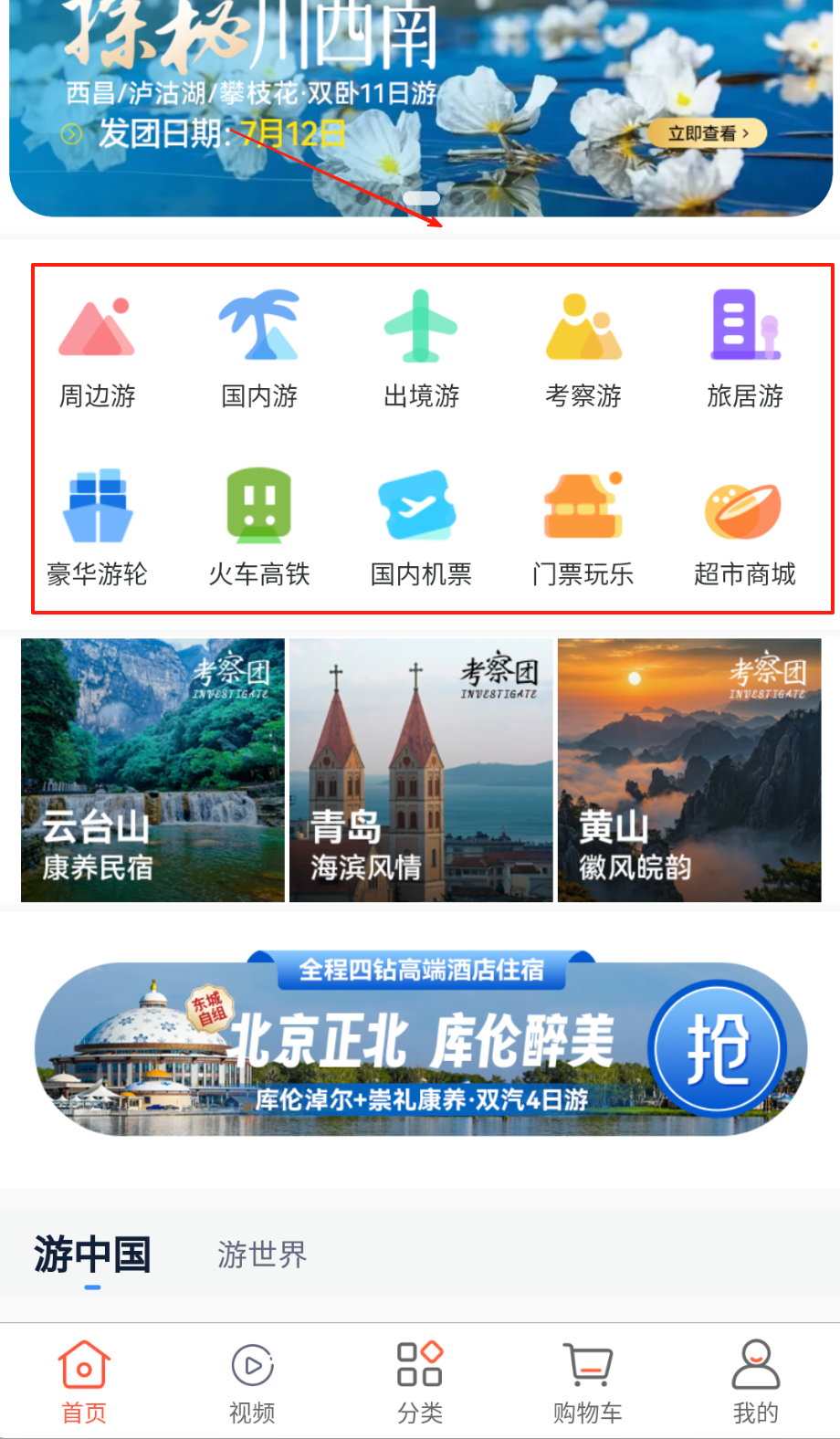Browse 豪华游轮 cruises
The width and height of the screenshot is (840, 1439).
click(x=97, y=527)
